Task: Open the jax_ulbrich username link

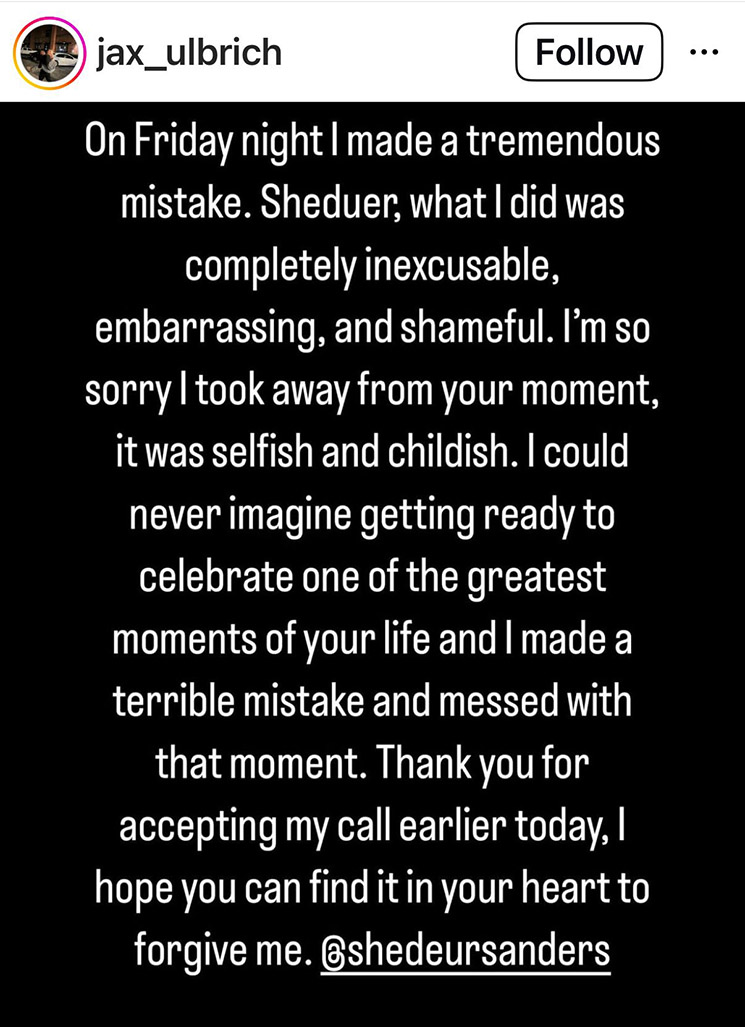Action: click(189, 53)
